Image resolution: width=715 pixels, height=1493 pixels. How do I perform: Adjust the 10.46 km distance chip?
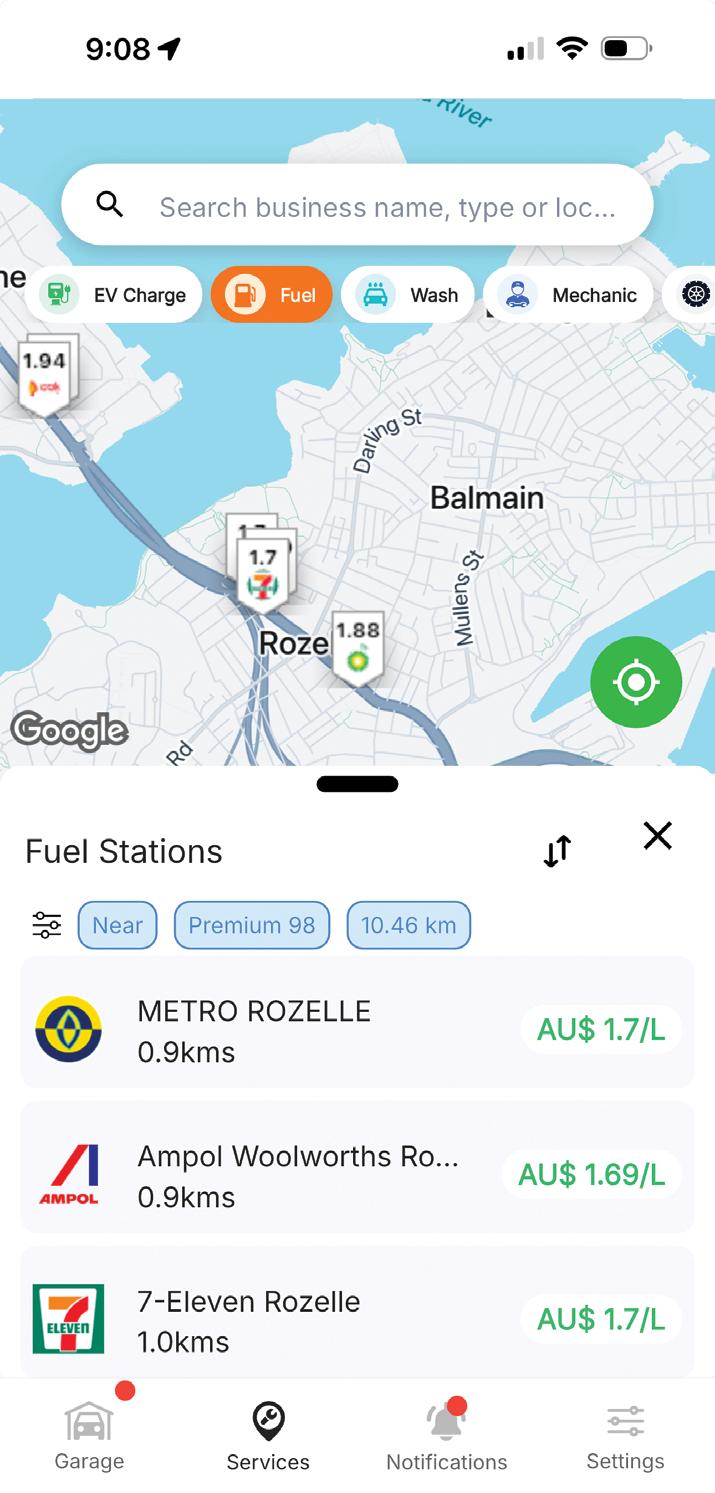[409, 925]
